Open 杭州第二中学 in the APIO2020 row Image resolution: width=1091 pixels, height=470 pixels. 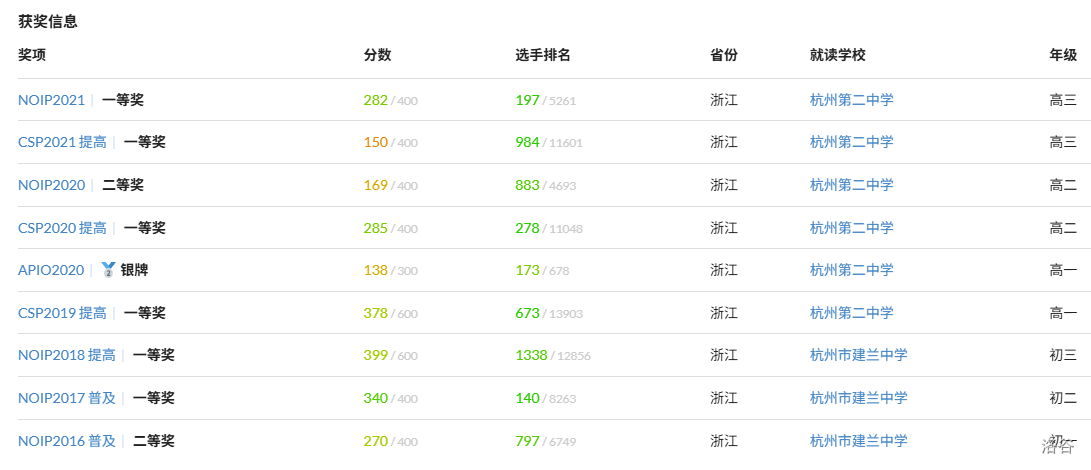(x=851, y=270)
